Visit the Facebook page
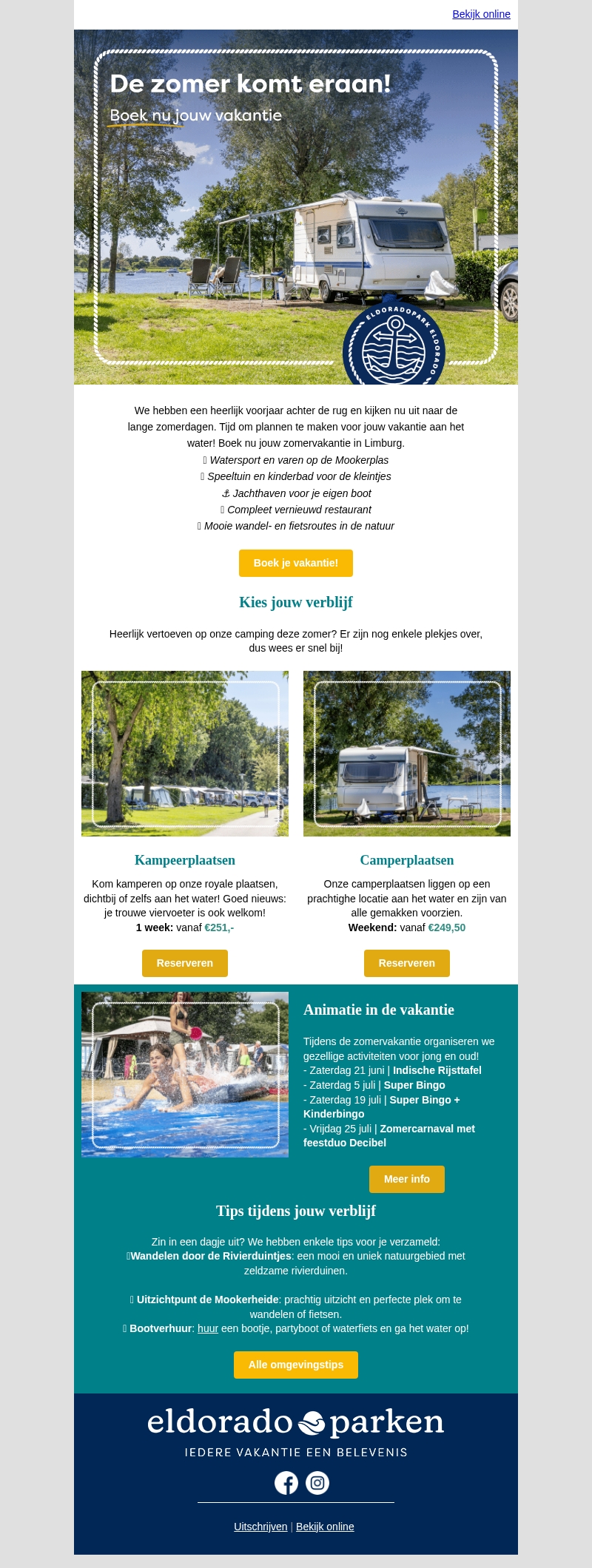This screenshot has width=592, height=1568. pos(286,1483)
